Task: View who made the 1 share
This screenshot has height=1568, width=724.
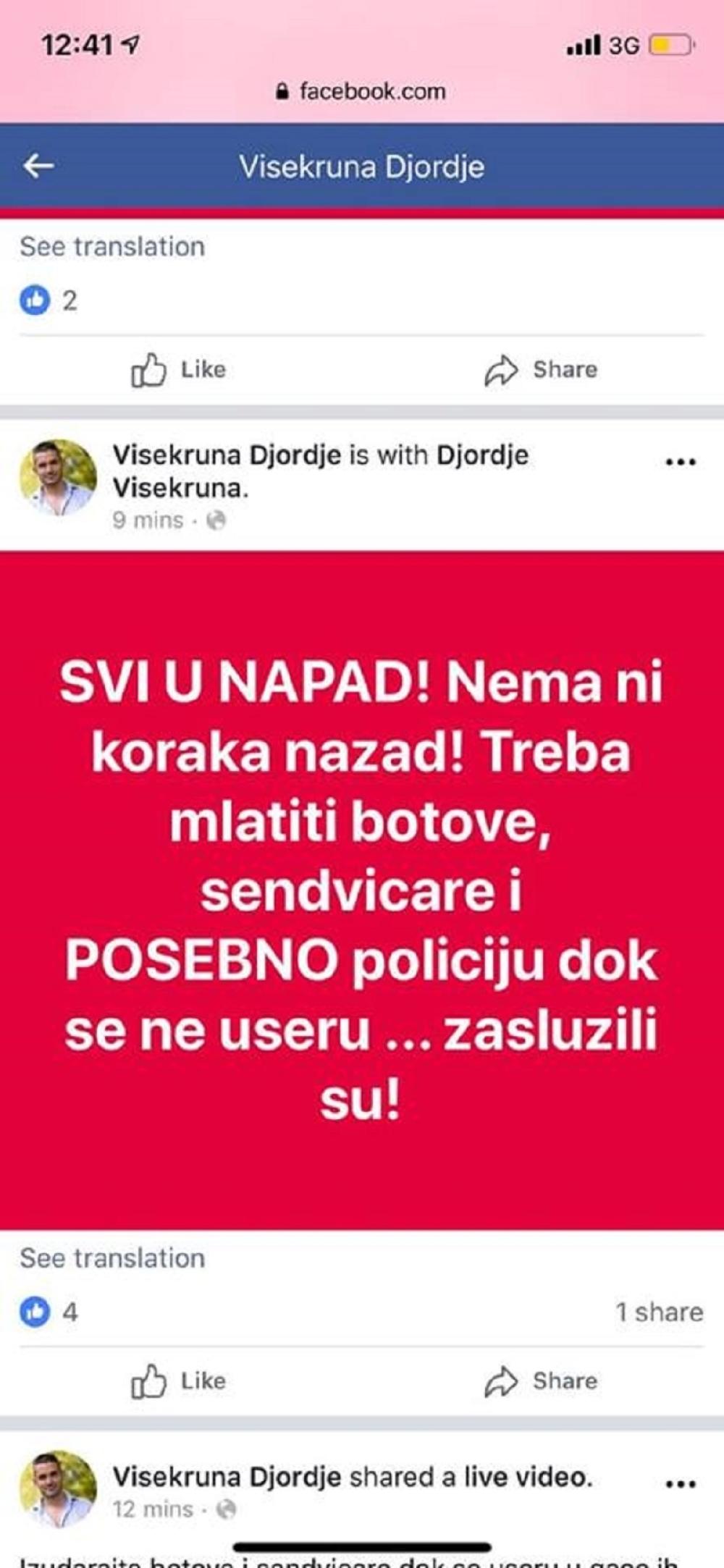Action: click(659, 1312)
